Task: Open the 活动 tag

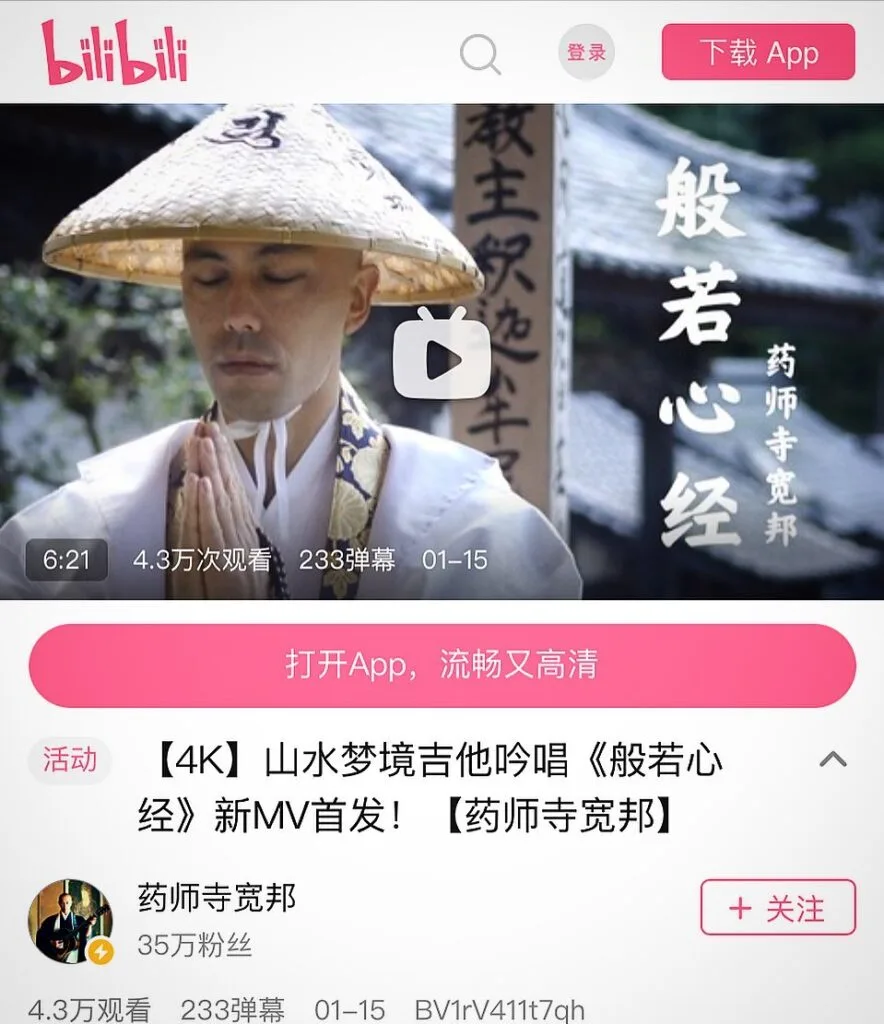Action: [70, 760]
